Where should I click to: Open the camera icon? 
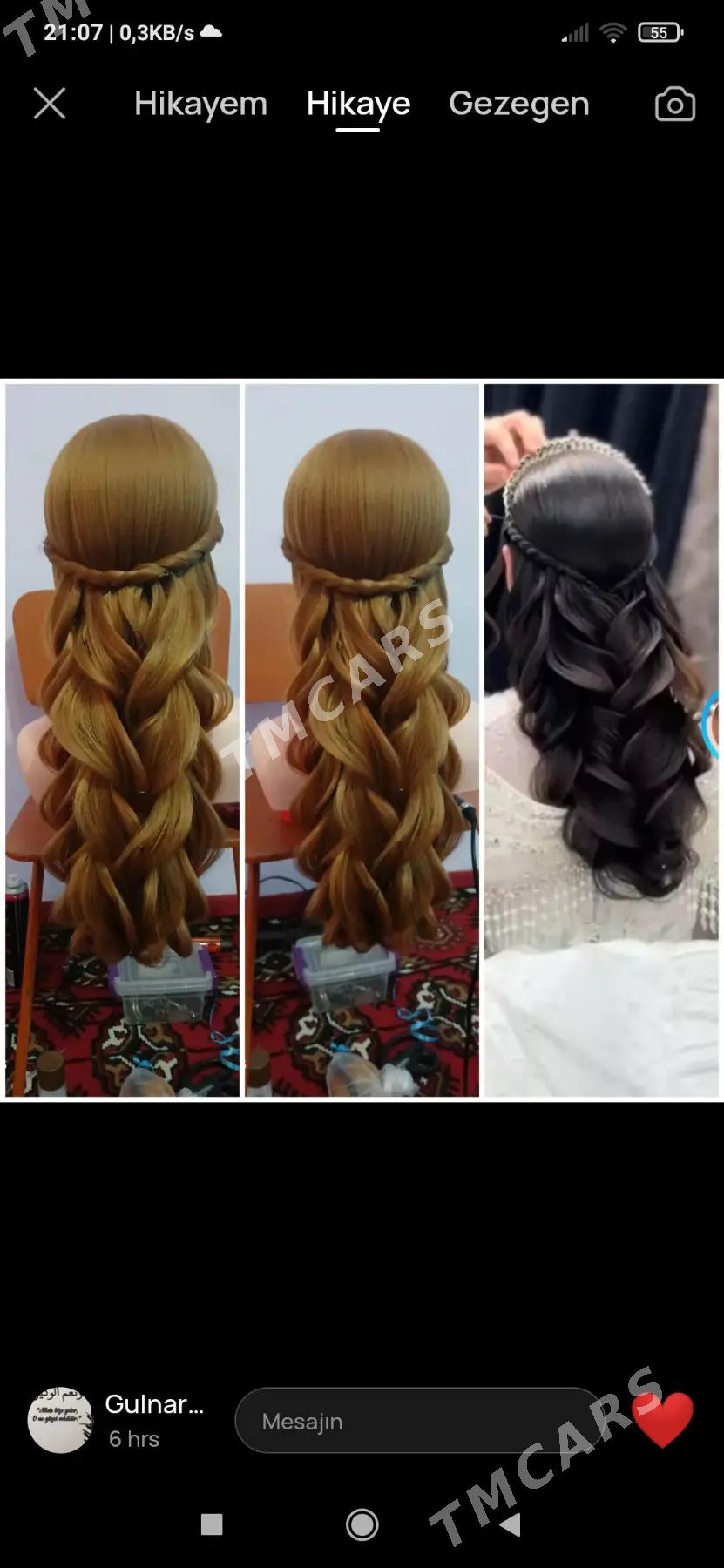point(674,105)
